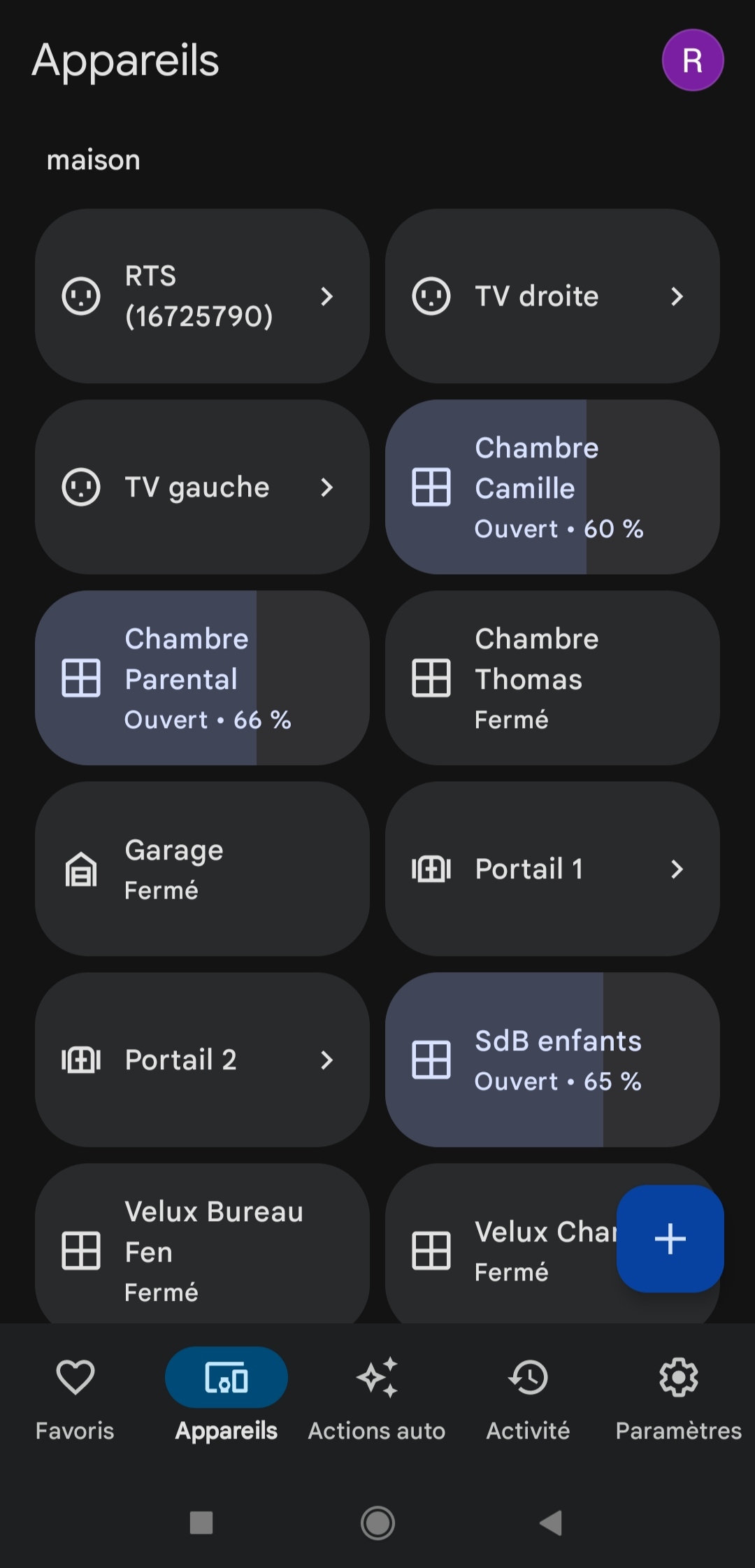Open the TV droite device card
Image resolution: width=755 pixels, height=1568 pixels.
[552, 296]
